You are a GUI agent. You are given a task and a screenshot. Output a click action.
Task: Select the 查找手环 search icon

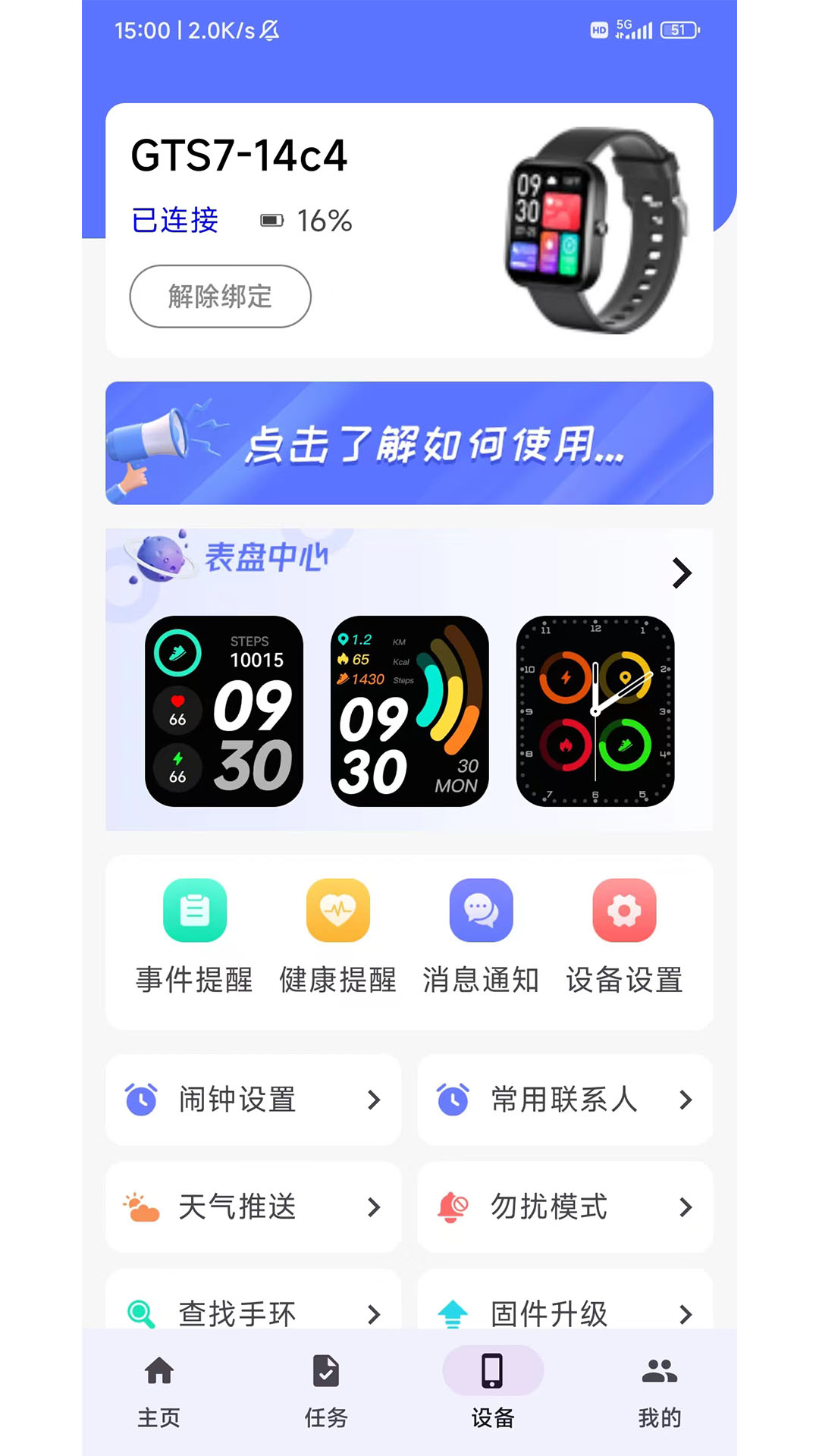[x=140, y=1316]
